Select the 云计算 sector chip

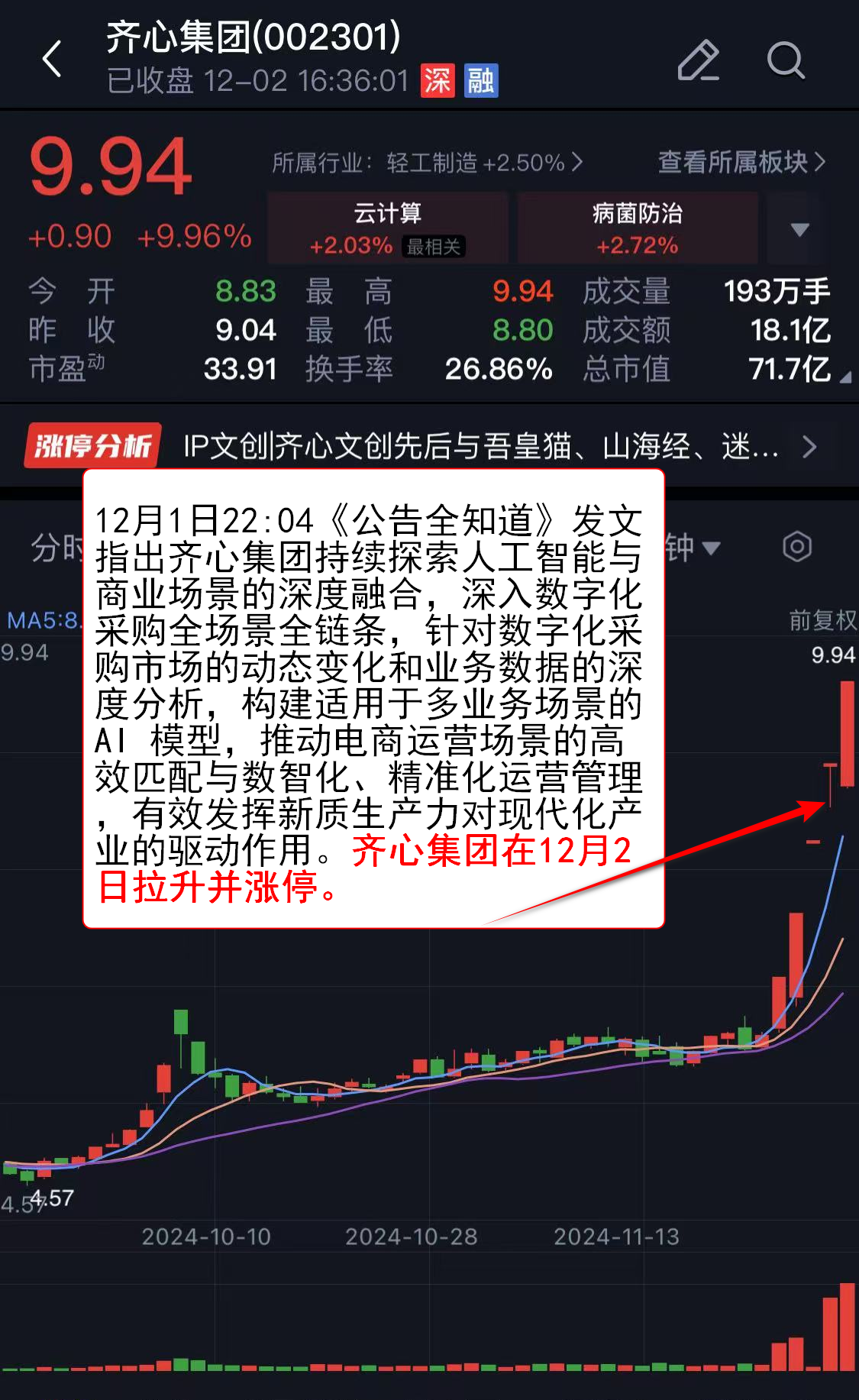click(x=388, y=228)
